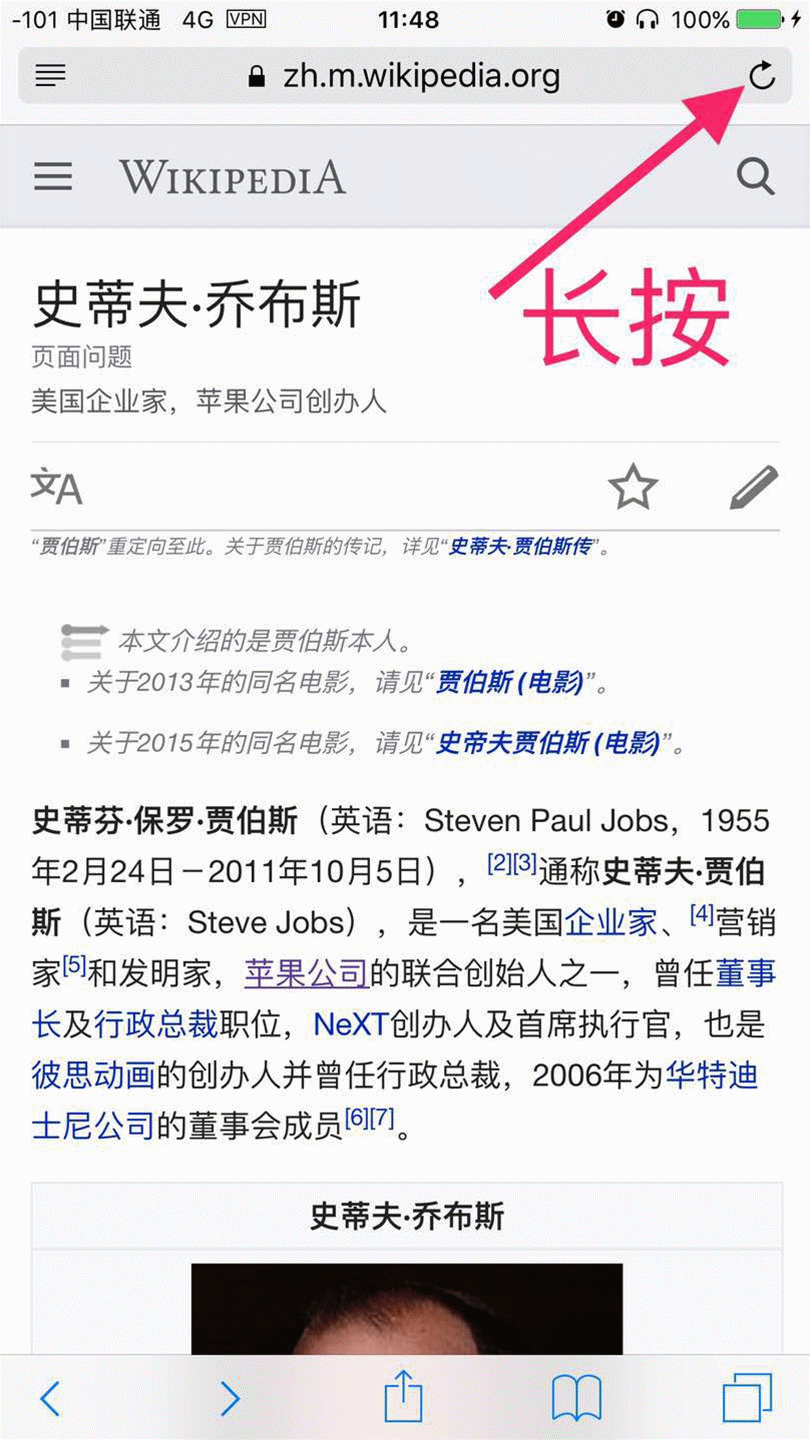Image resolution: width=810 pixels, height=1440 pixels.
Task: Open 页面问题 notice
Action: coord(82,357)
